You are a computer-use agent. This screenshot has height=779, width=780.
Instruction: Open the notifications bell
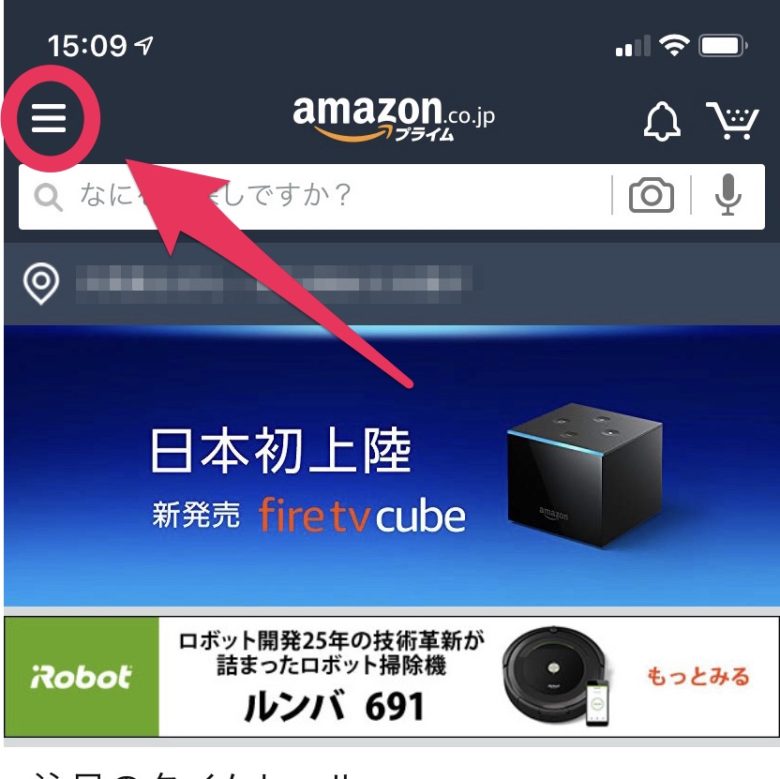[661, 121]
